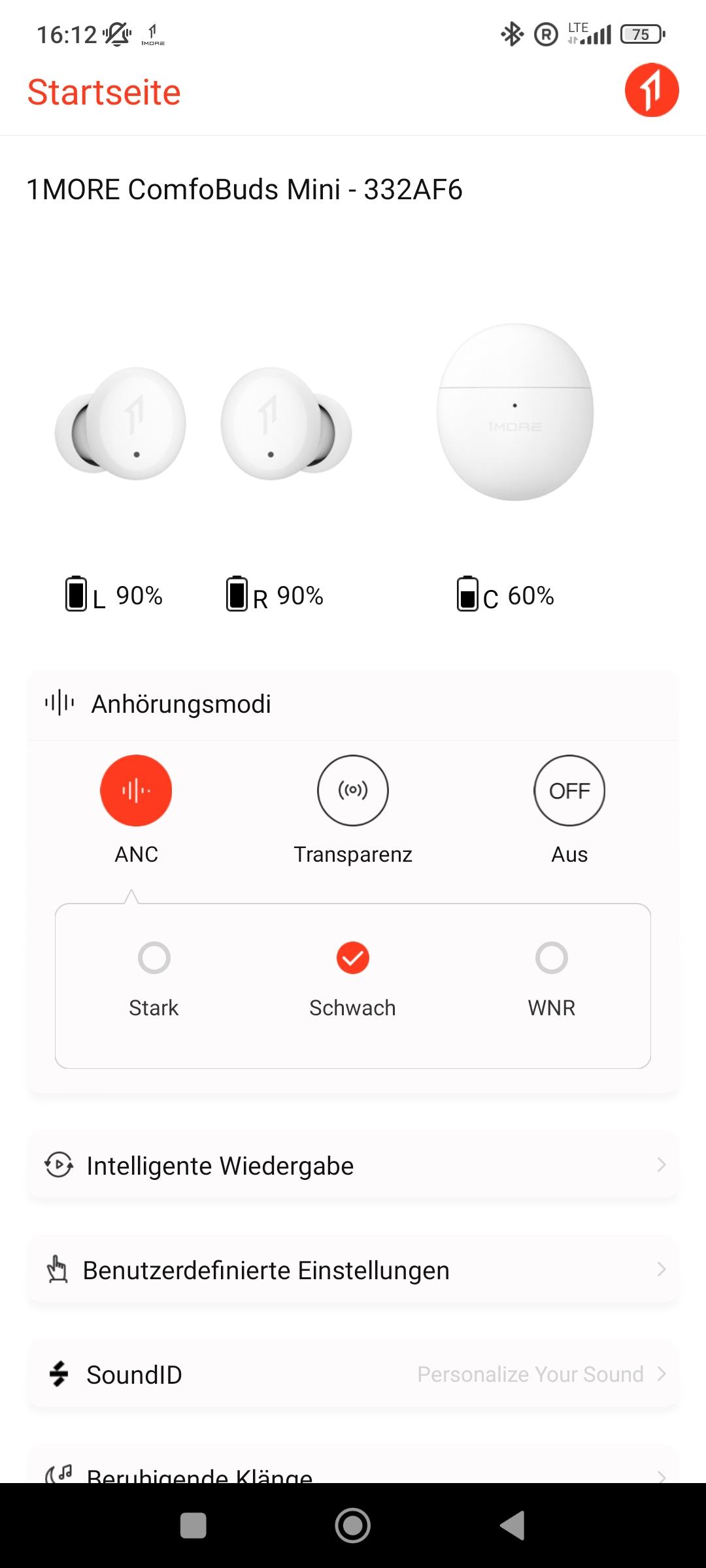The width and height of the screenshot is (706, 1568).
Task: Choose Schwach ANC level
Action: click(x=353, y=958)
